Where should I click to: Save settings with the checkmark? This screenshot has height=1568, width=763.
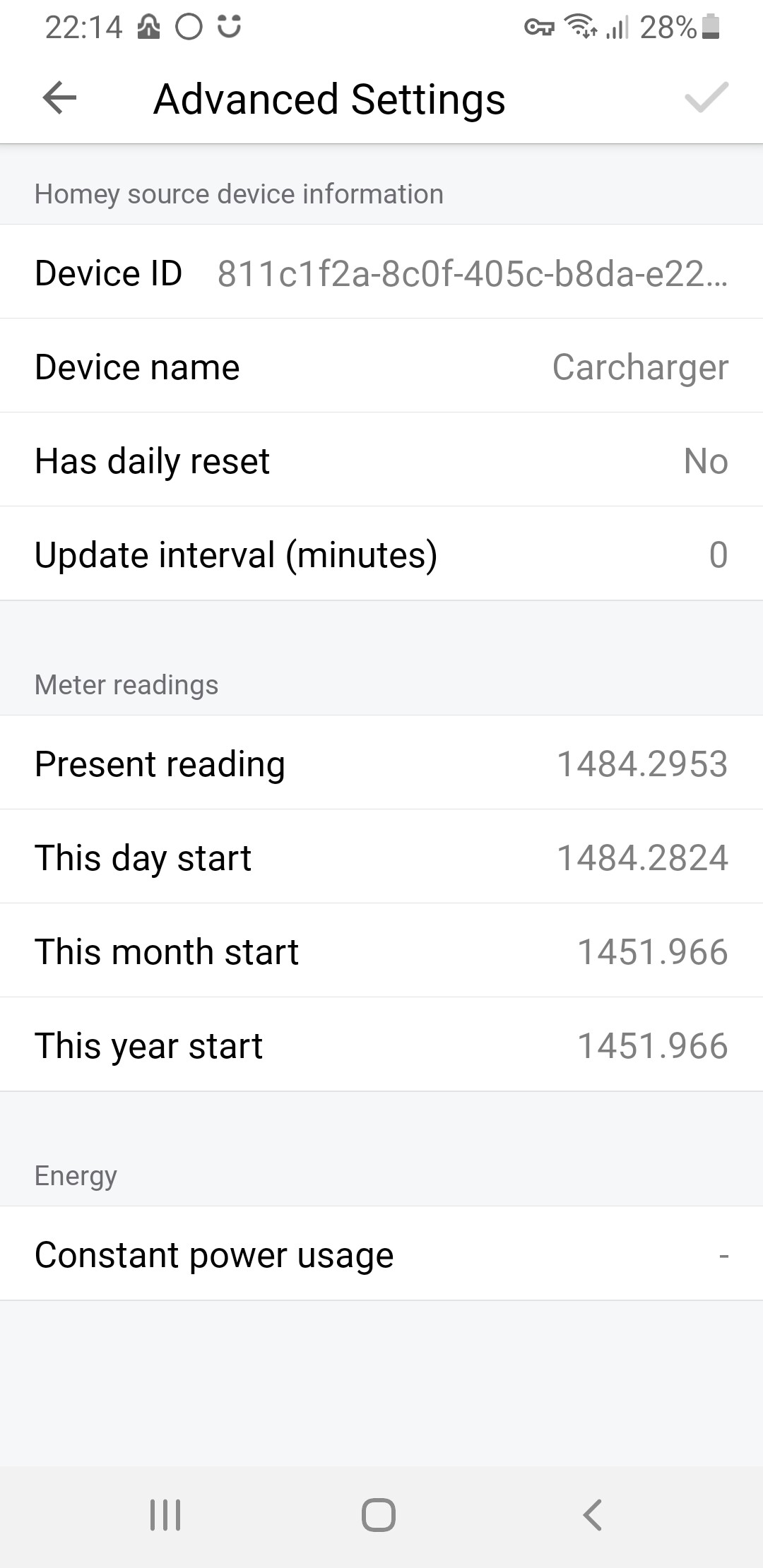(706, 98)
